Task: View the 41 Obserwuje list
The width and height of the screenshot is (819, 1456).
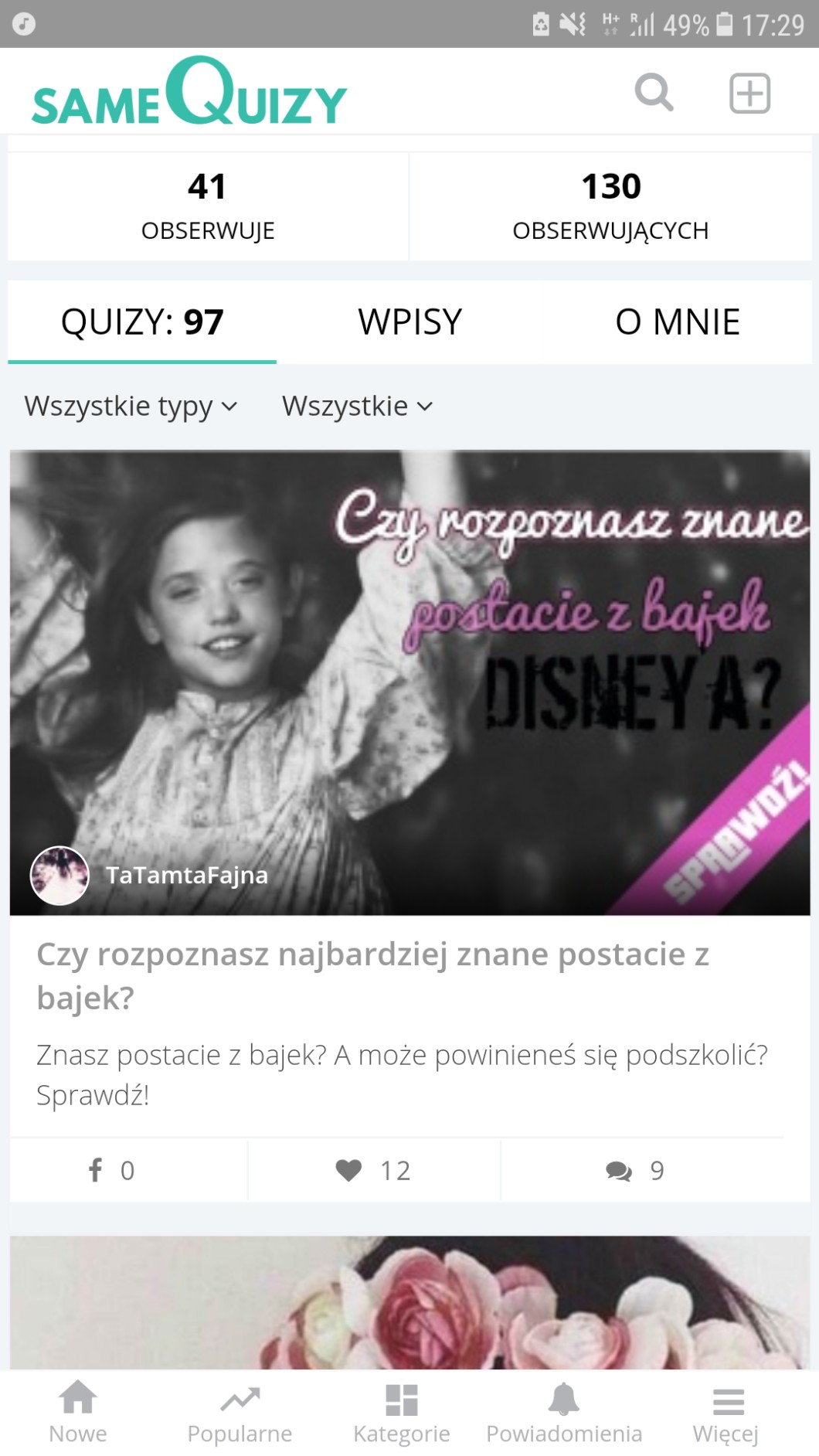Action: pos(207,206)
